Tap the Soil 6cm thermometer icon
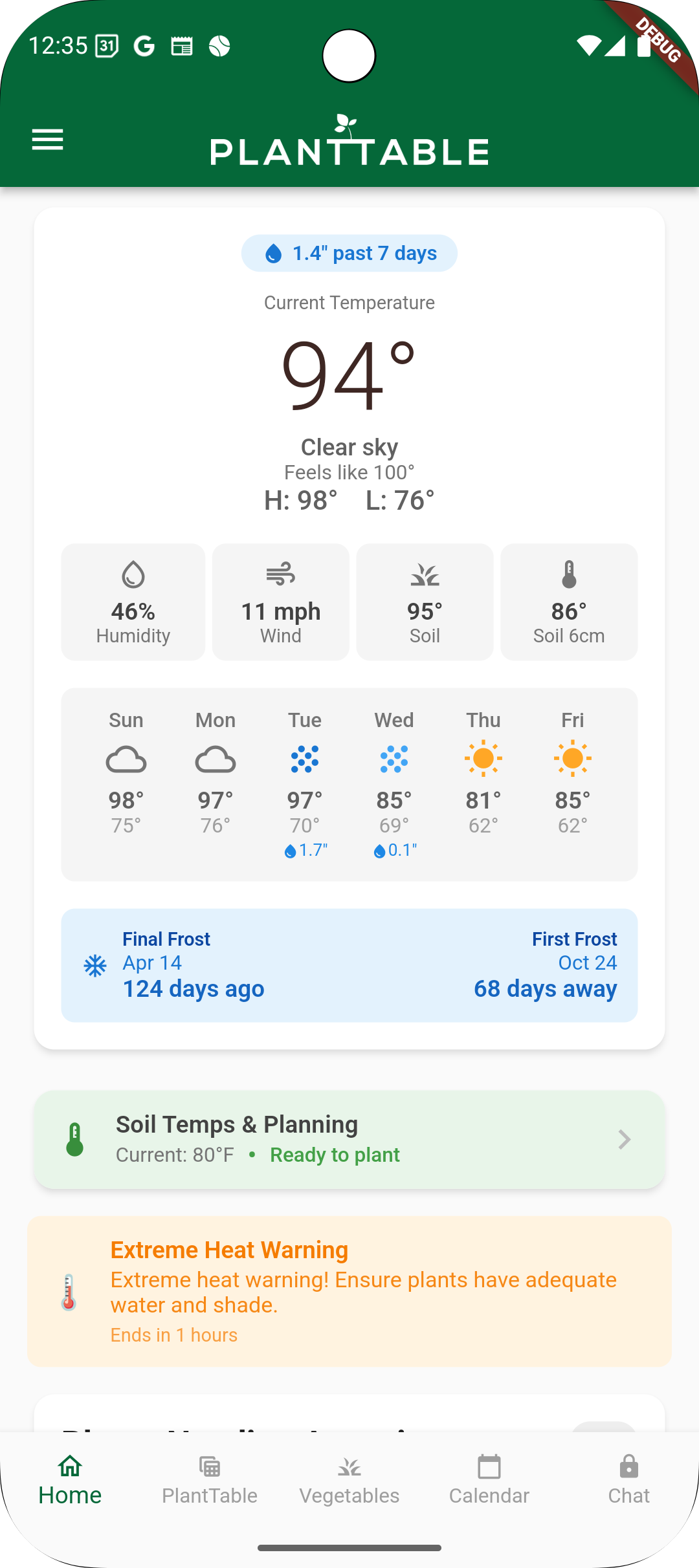699x1568 pixels. pos(568,574)
